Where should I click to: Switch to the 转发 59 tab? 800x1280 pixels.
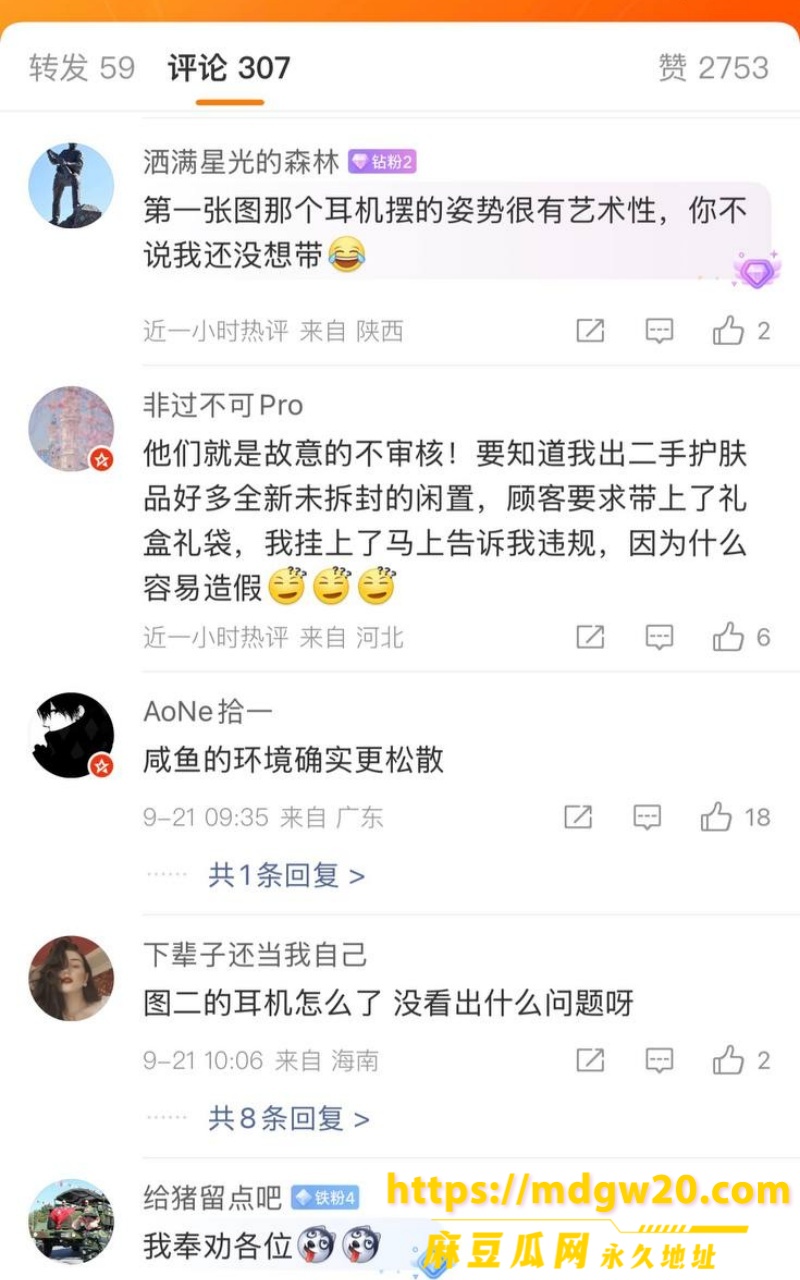point(82,68)
